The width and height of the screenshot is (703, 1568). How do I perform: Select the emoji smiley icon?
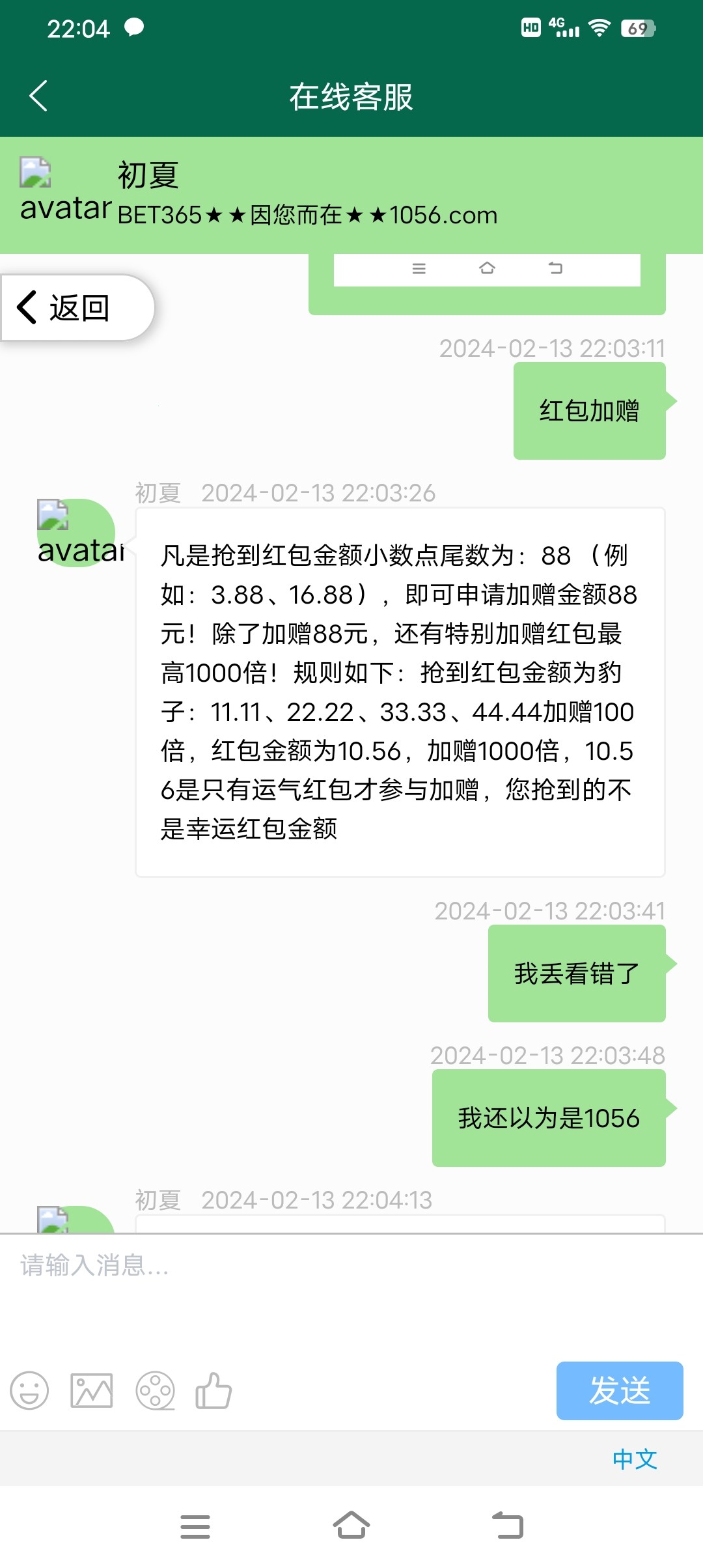click(x=29, y=1392)
